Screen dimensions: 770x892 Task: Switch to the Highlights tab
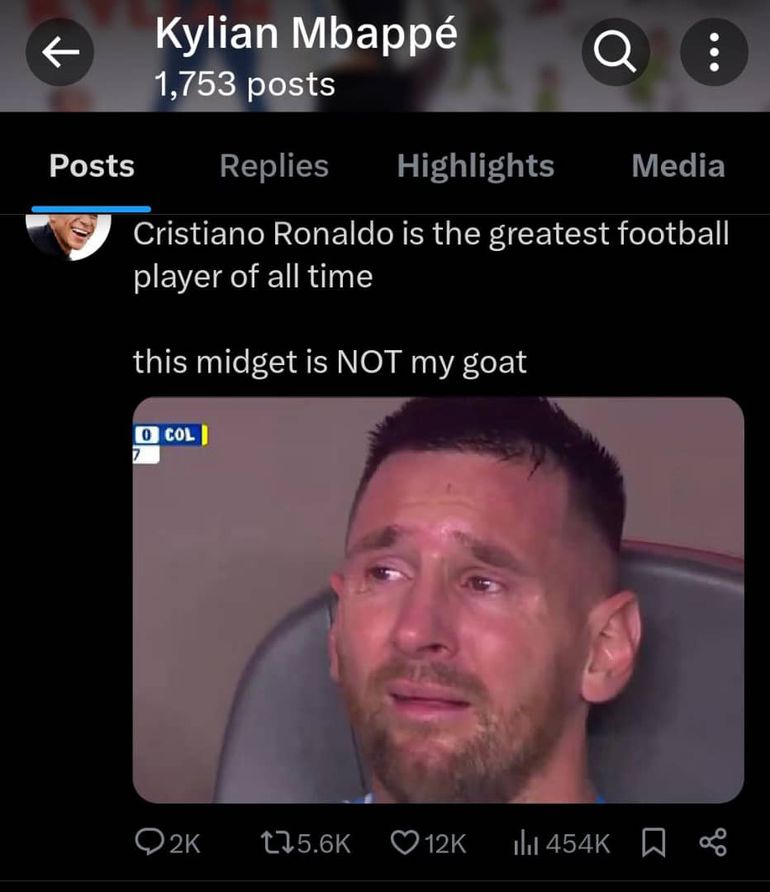(x=475, y=166)
